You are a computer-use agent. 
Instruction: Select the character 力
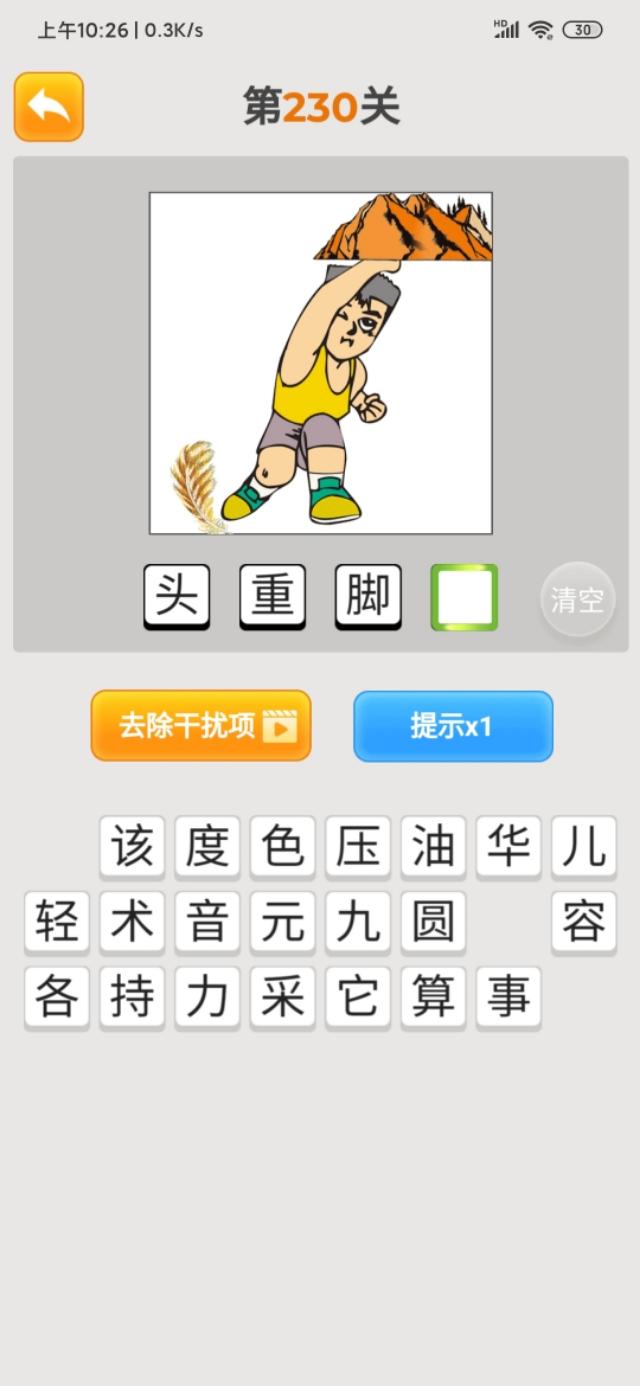pyautogui.click(x=207, y=998)
